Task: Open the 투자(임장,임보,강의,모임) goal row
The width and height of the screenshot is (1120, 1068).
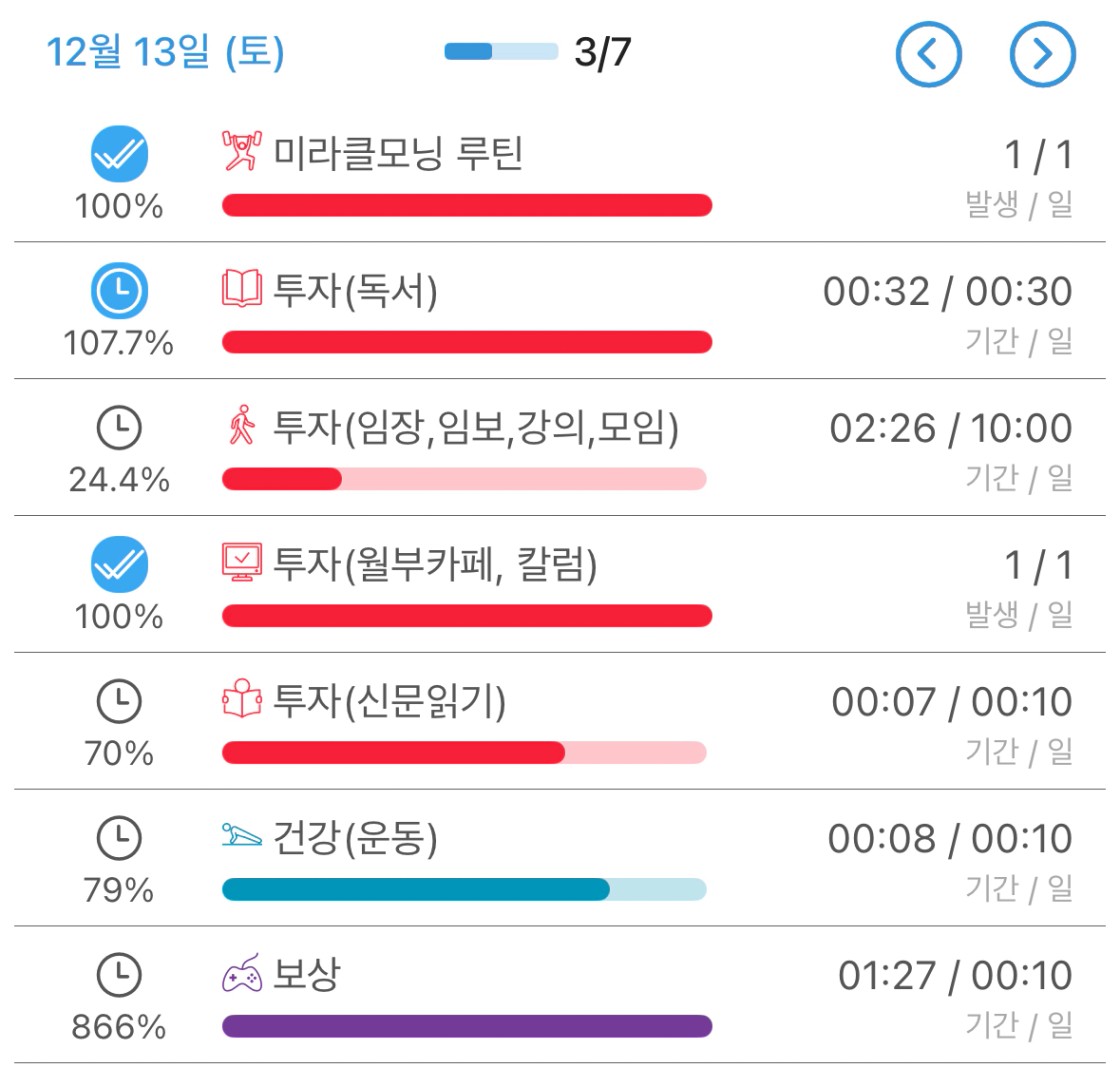Action: (476, 428)
